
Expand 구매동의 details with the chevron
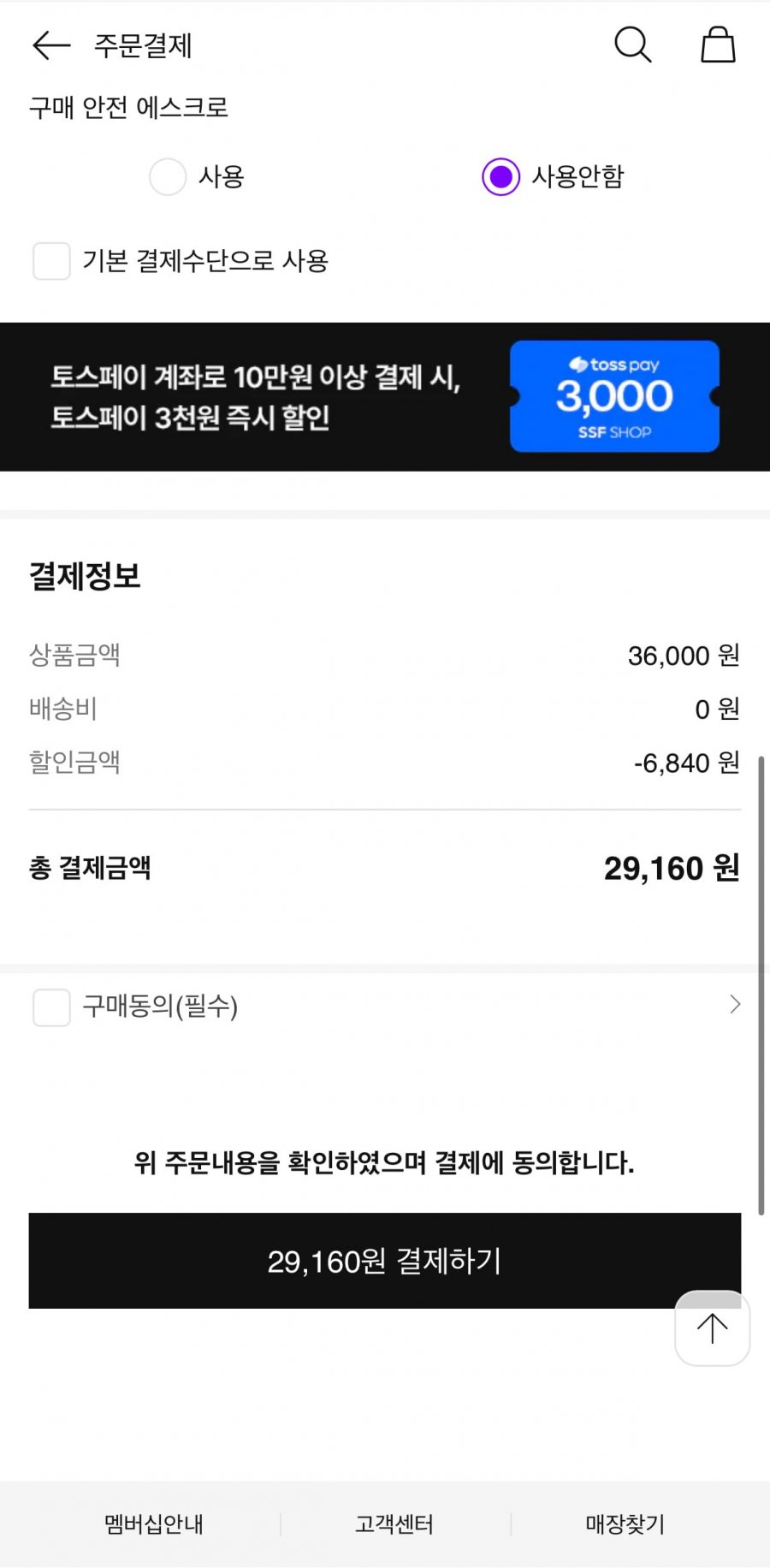(x=734, y=1005)
